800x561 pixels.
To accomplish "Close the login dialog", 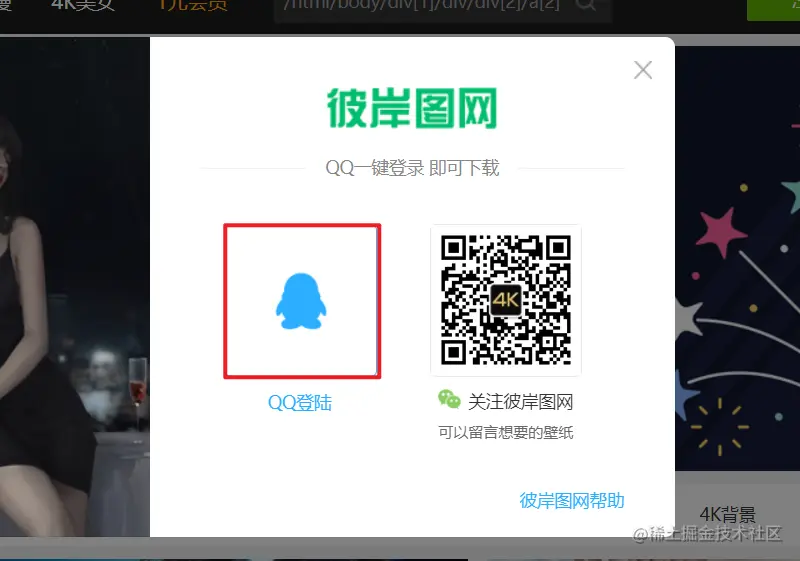I will (643, 70).
